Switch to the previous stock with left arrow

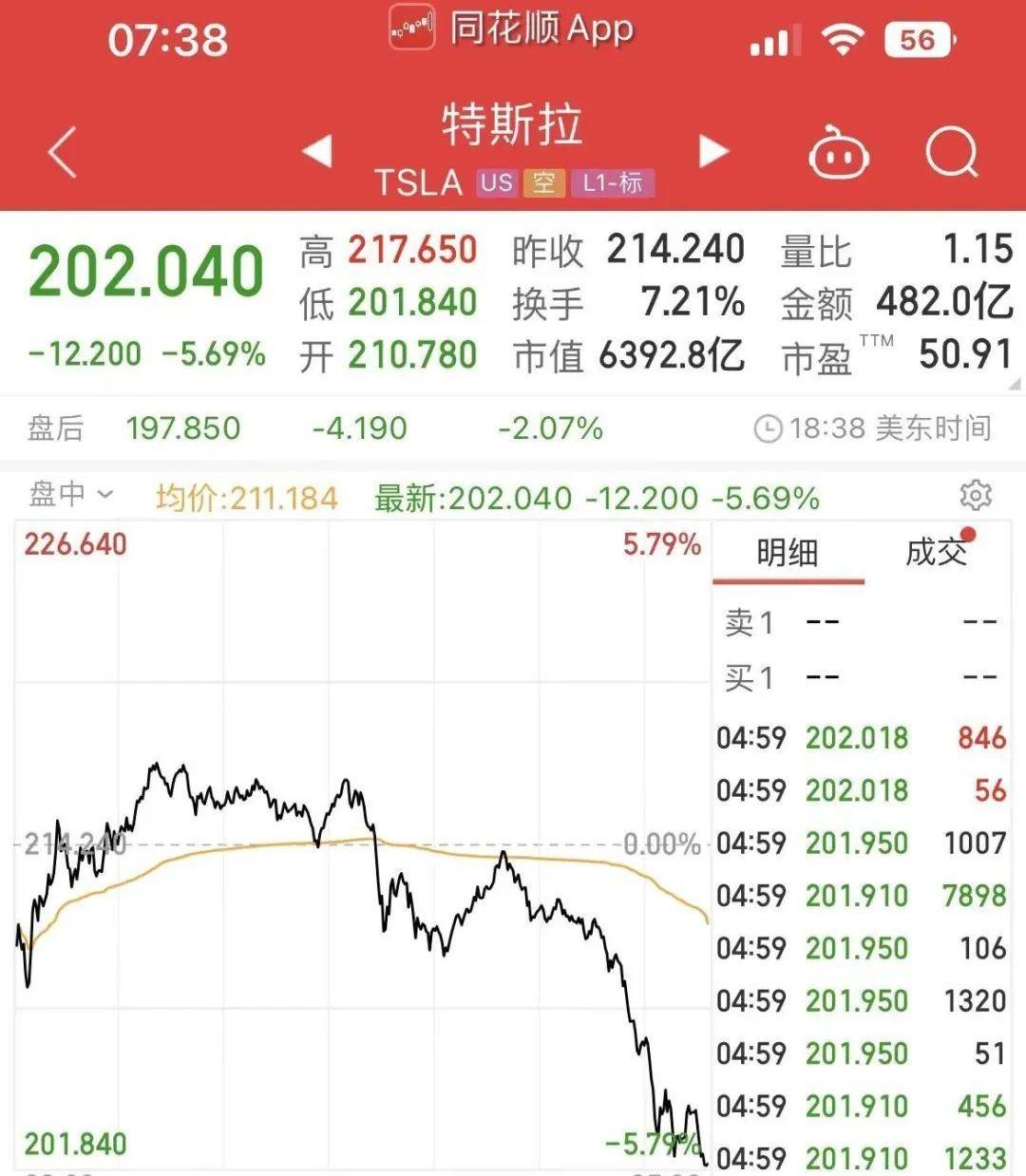(317, 151)
